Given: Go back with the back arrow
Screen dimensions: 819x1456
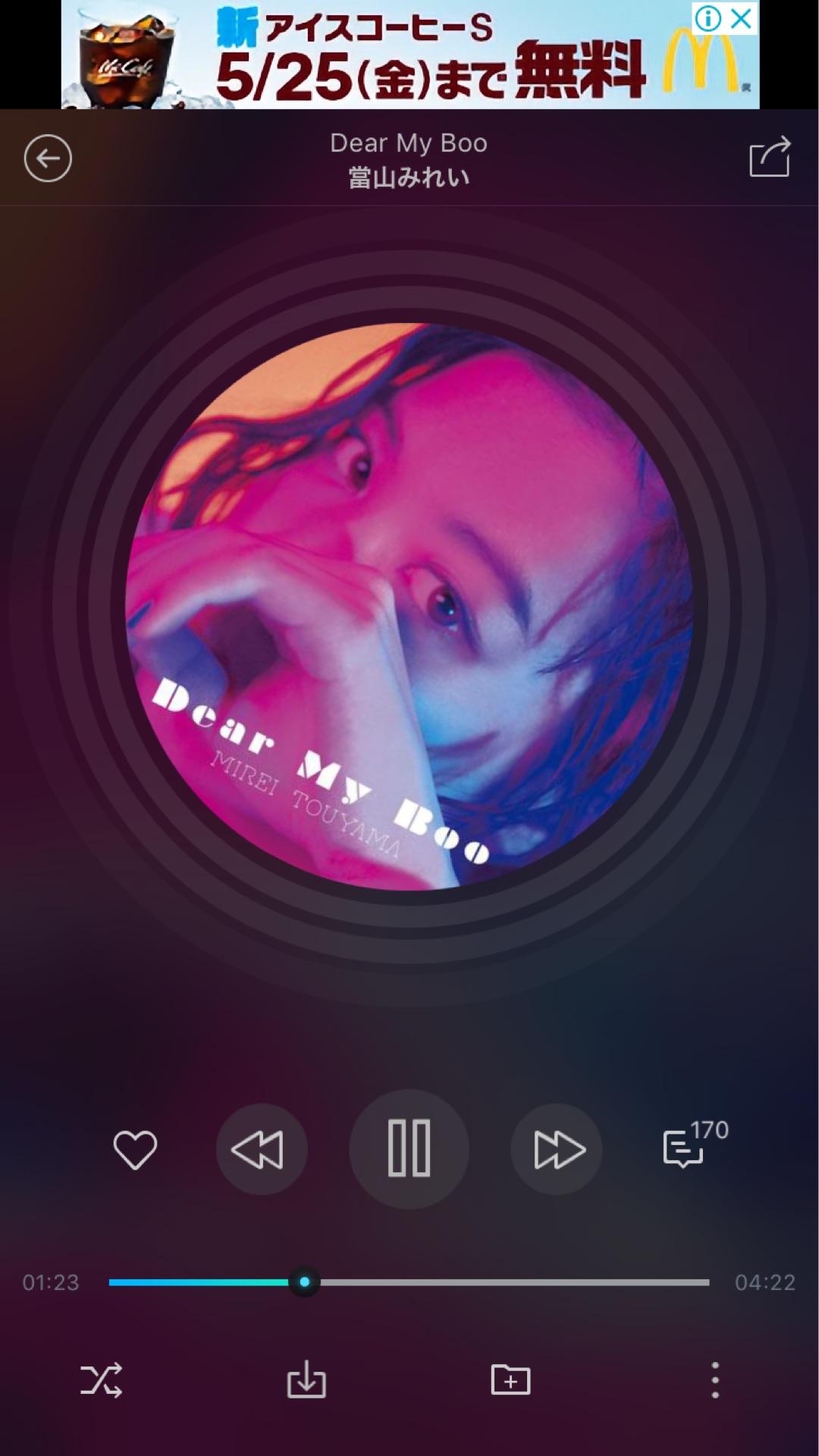Looking at the screenshot, I should tap(48, 157).
